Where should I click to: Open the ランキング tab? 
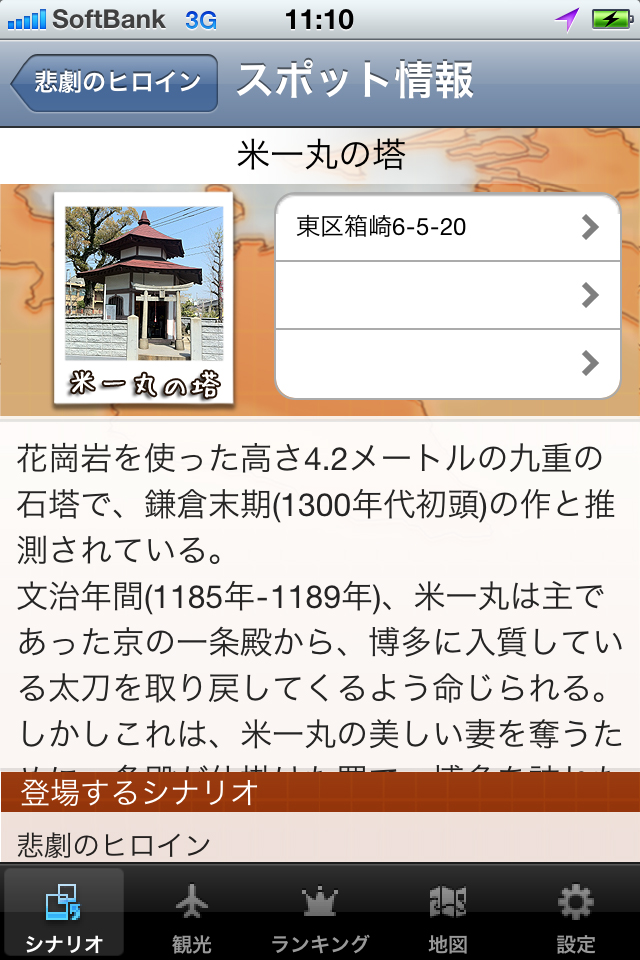tap(320, 914)
